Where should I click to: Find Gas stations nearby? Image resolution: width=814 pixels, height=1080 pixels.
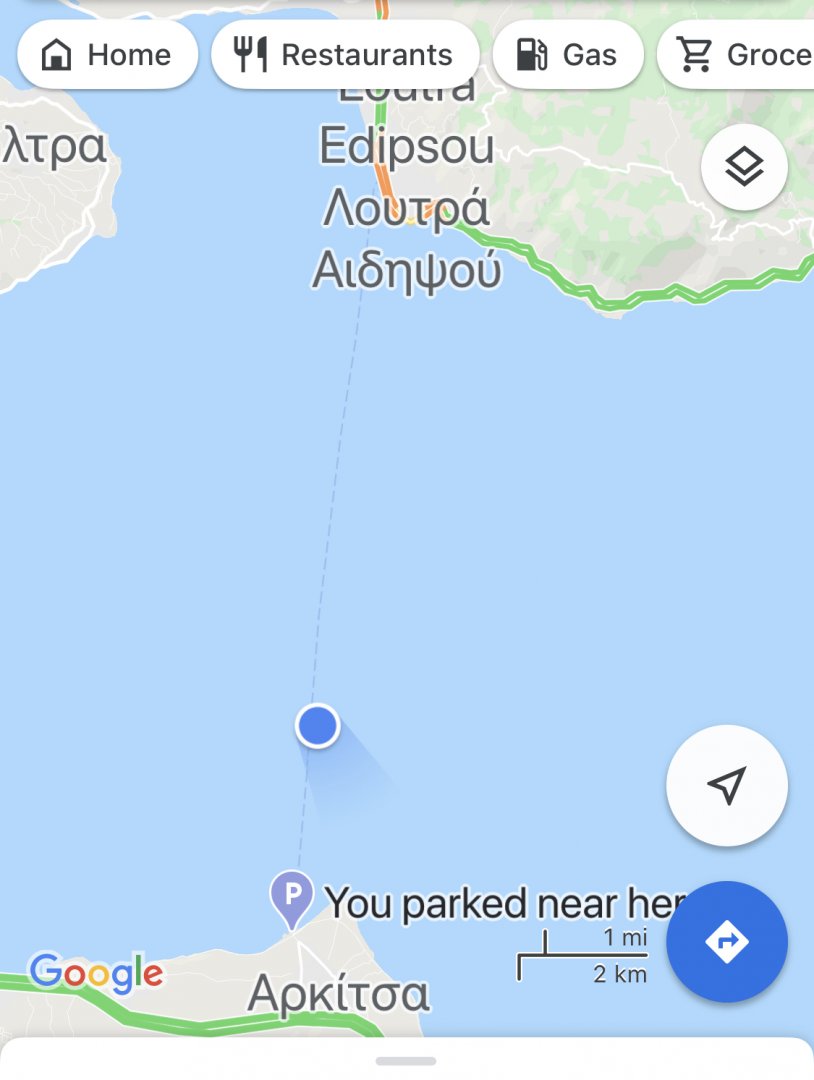pos(567,54)
